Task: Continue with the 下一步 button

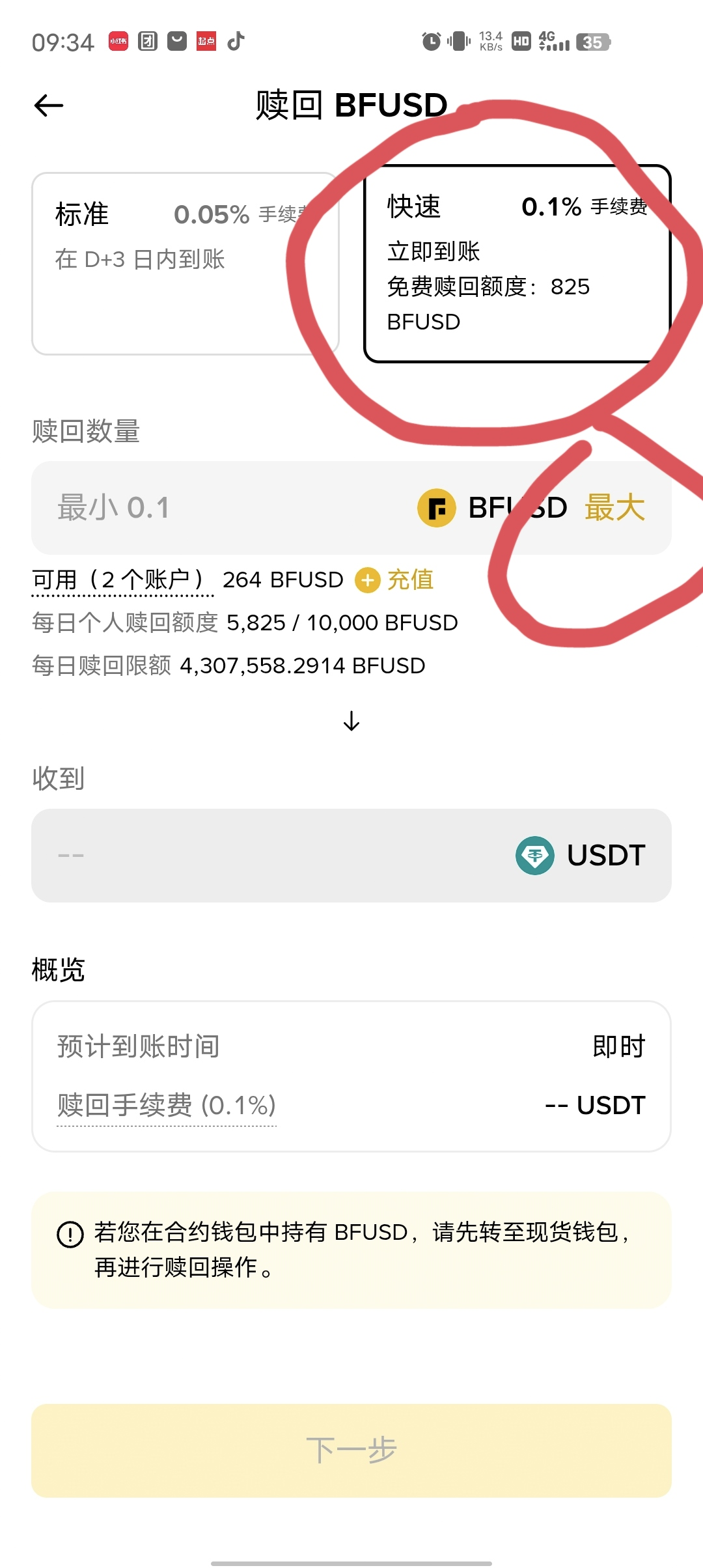Action: click(x=351, y=1451)
